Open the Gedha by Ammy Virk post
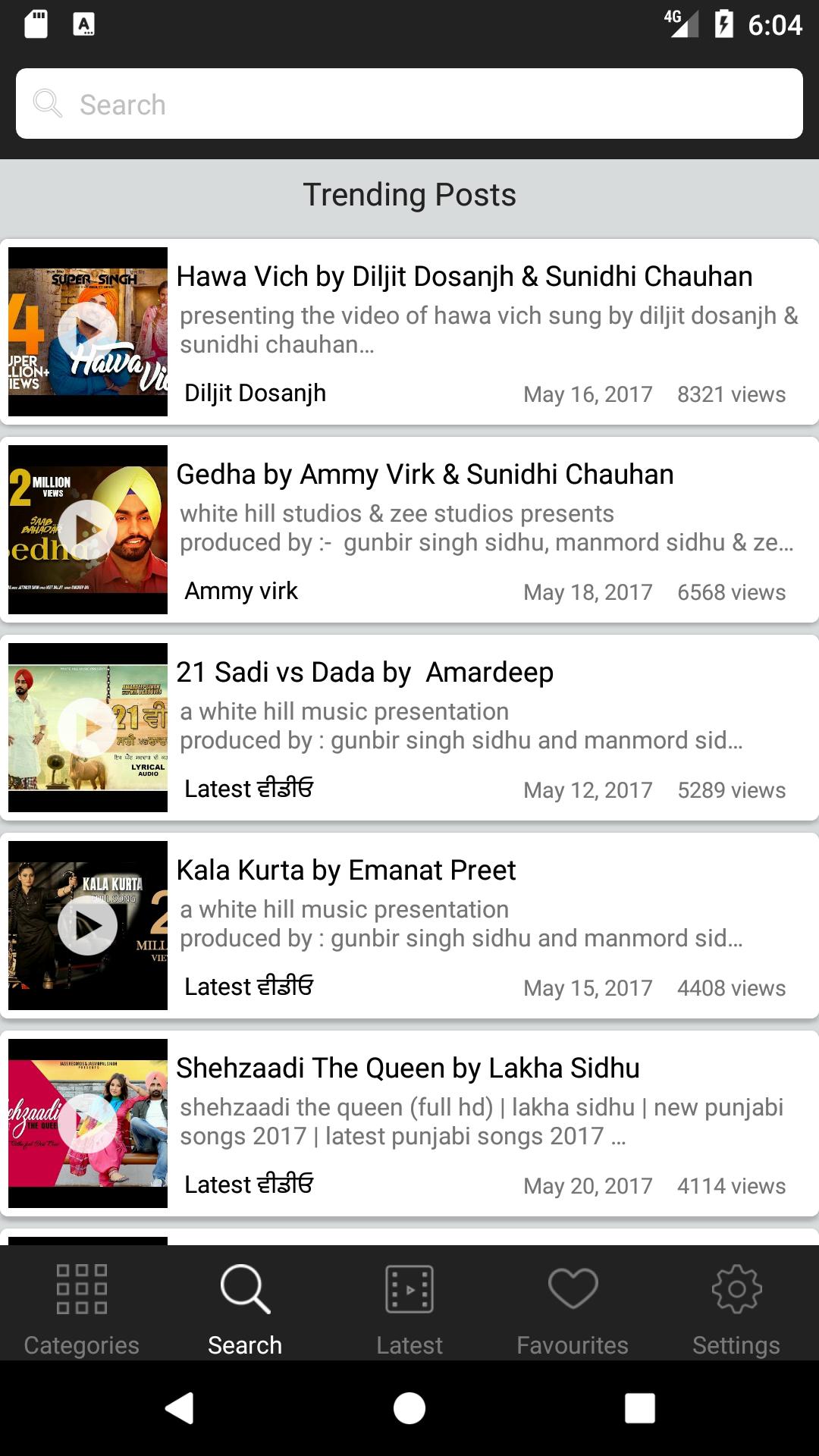The width and height of the screenshot is (819, 1456). (409, 530)
